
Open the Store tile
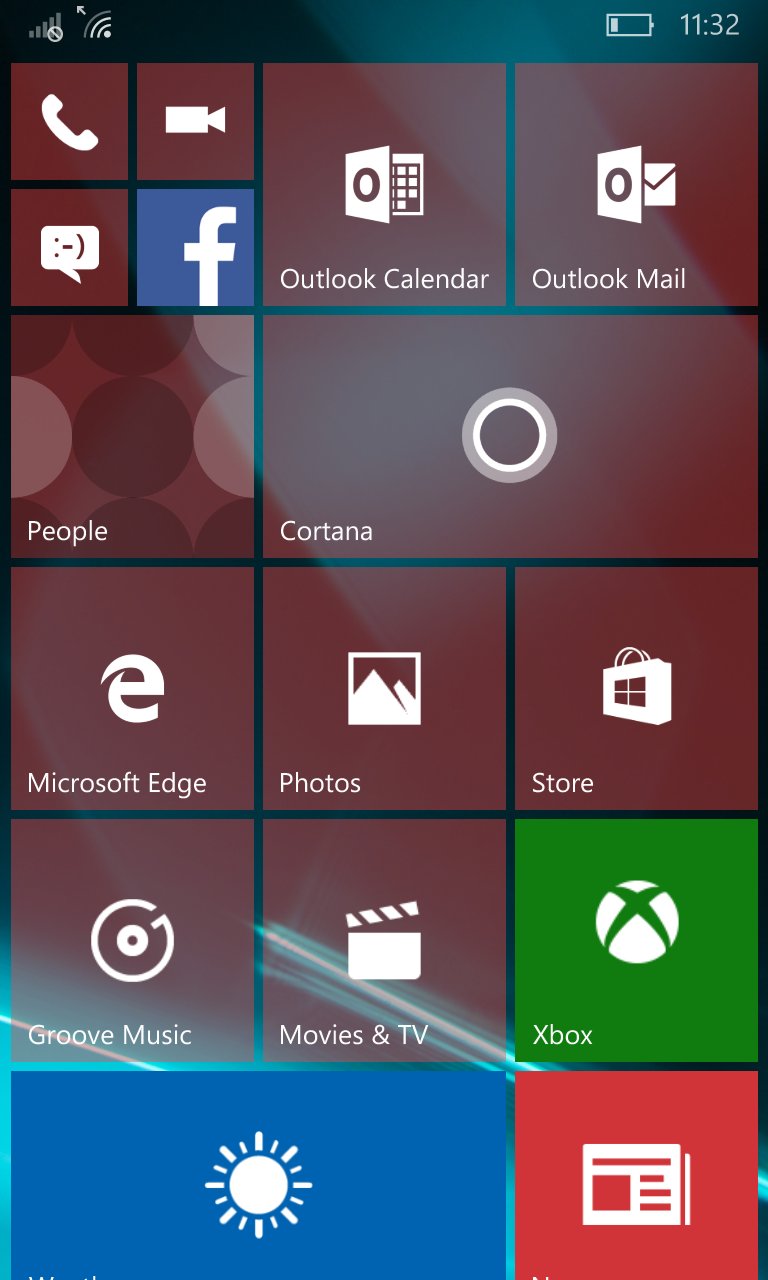point(636,689)
